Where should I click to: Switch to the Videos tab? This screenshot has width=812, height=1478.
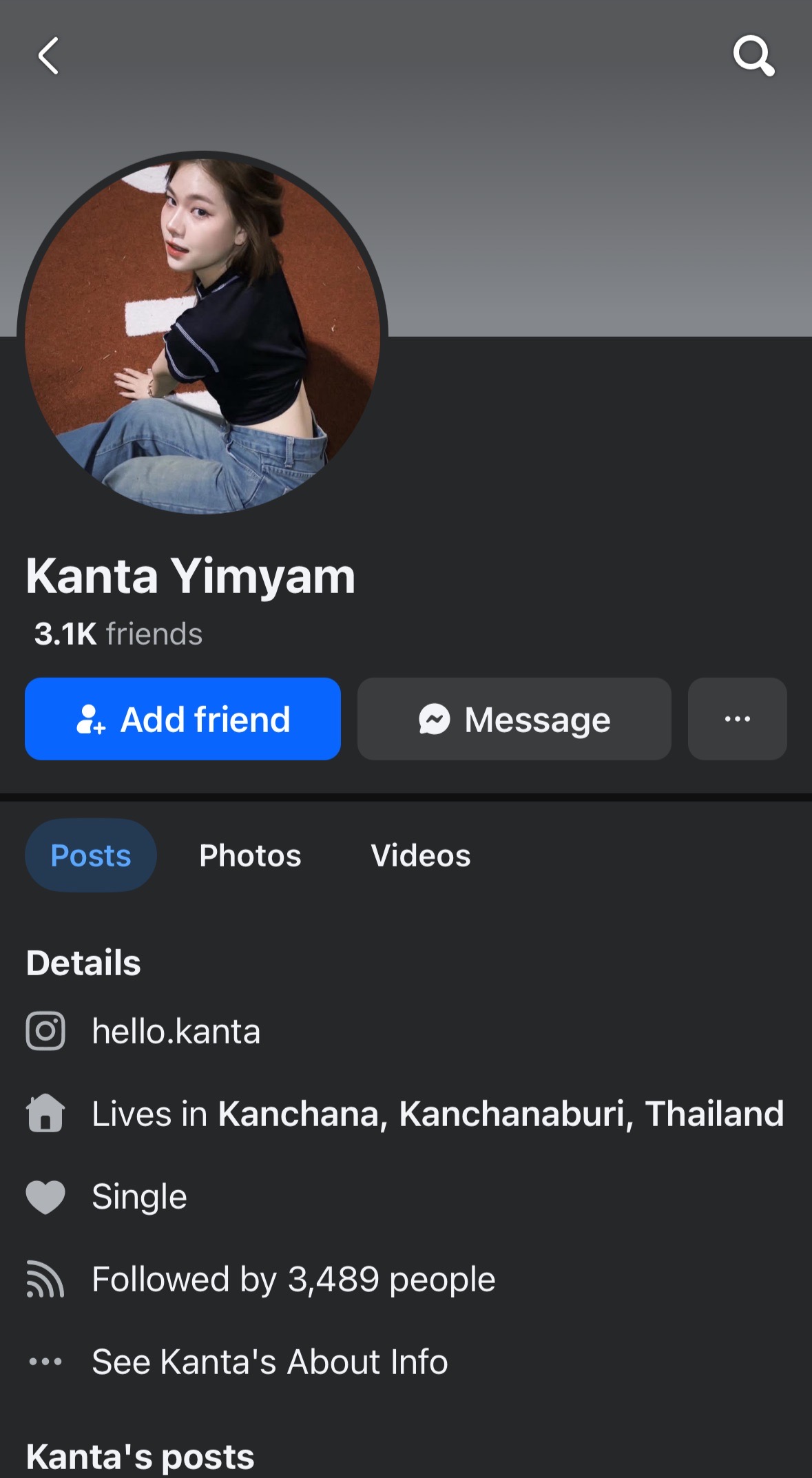tap(420, 855)
